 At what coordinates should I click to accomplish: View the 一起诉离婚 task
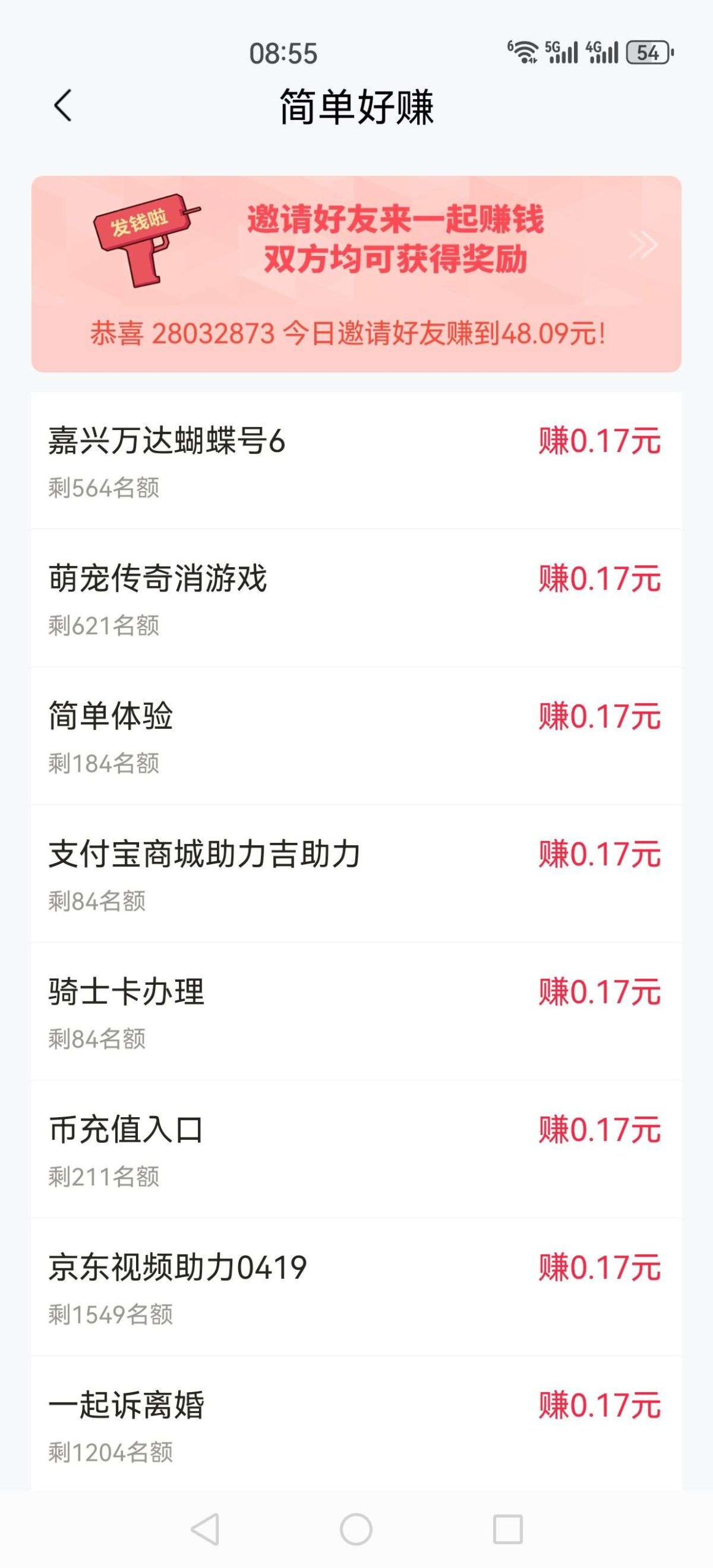click(x=356, y=1424)
